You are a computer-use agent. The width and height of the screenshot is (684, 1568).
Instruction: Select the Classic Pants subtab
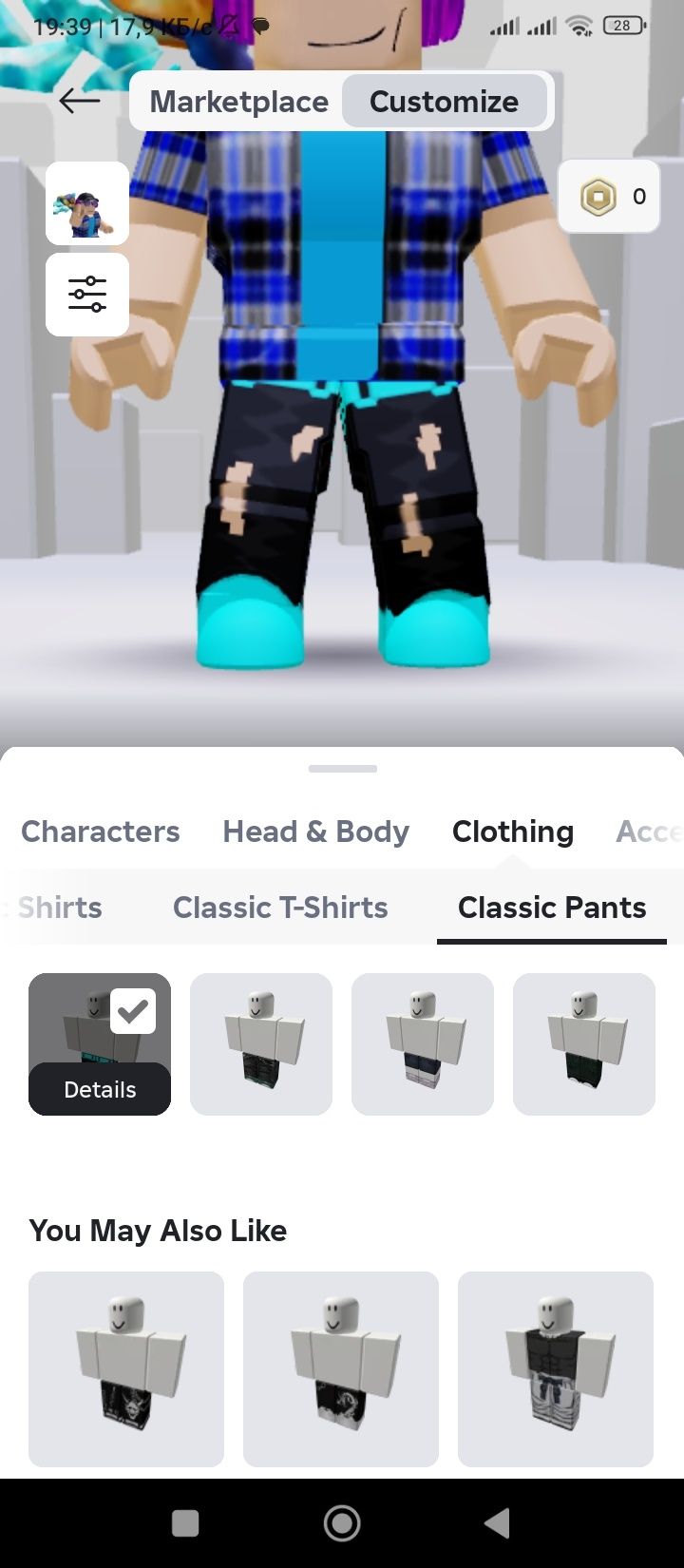552,908
